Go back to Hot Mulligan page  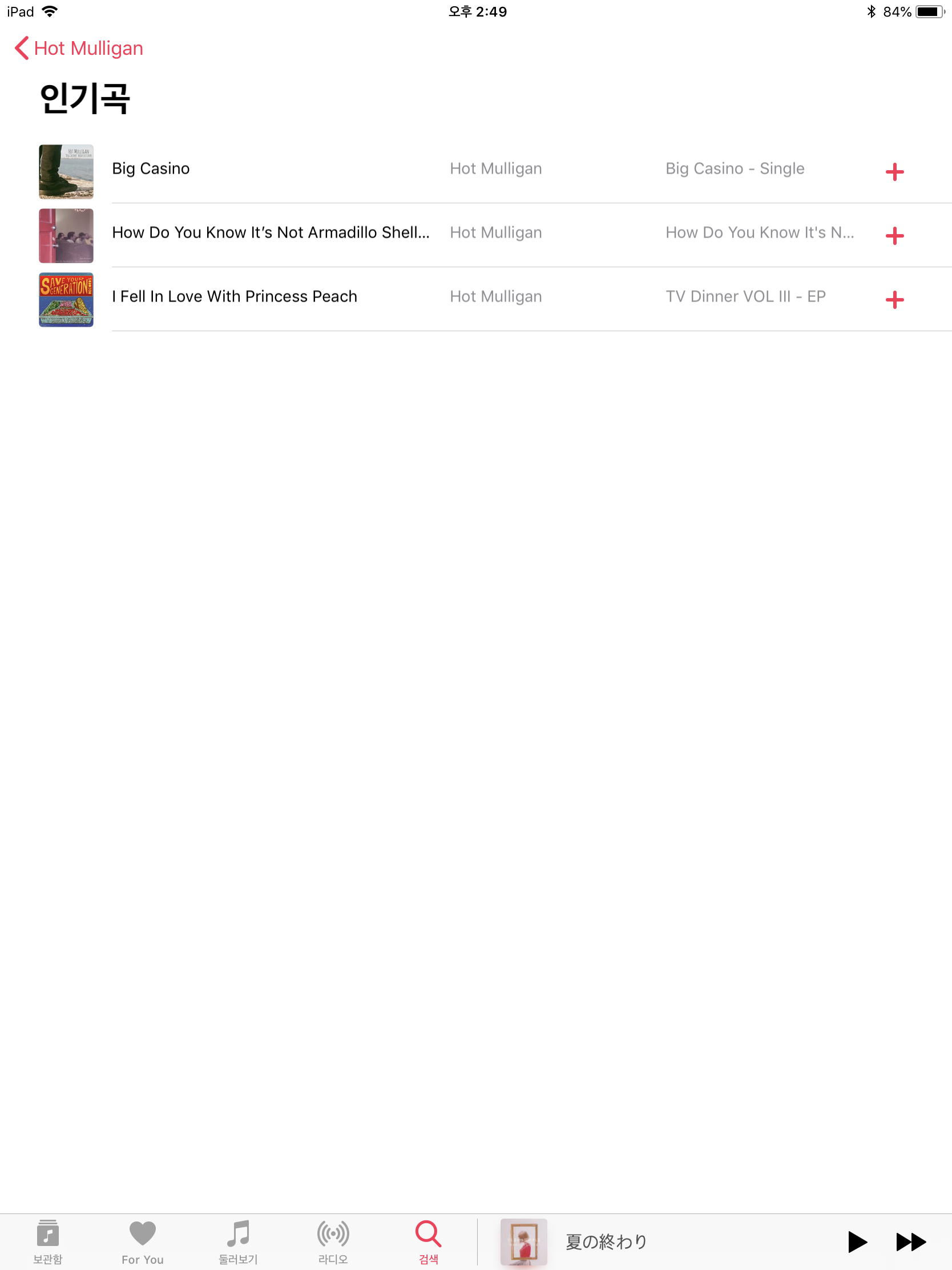pos(79,48)
